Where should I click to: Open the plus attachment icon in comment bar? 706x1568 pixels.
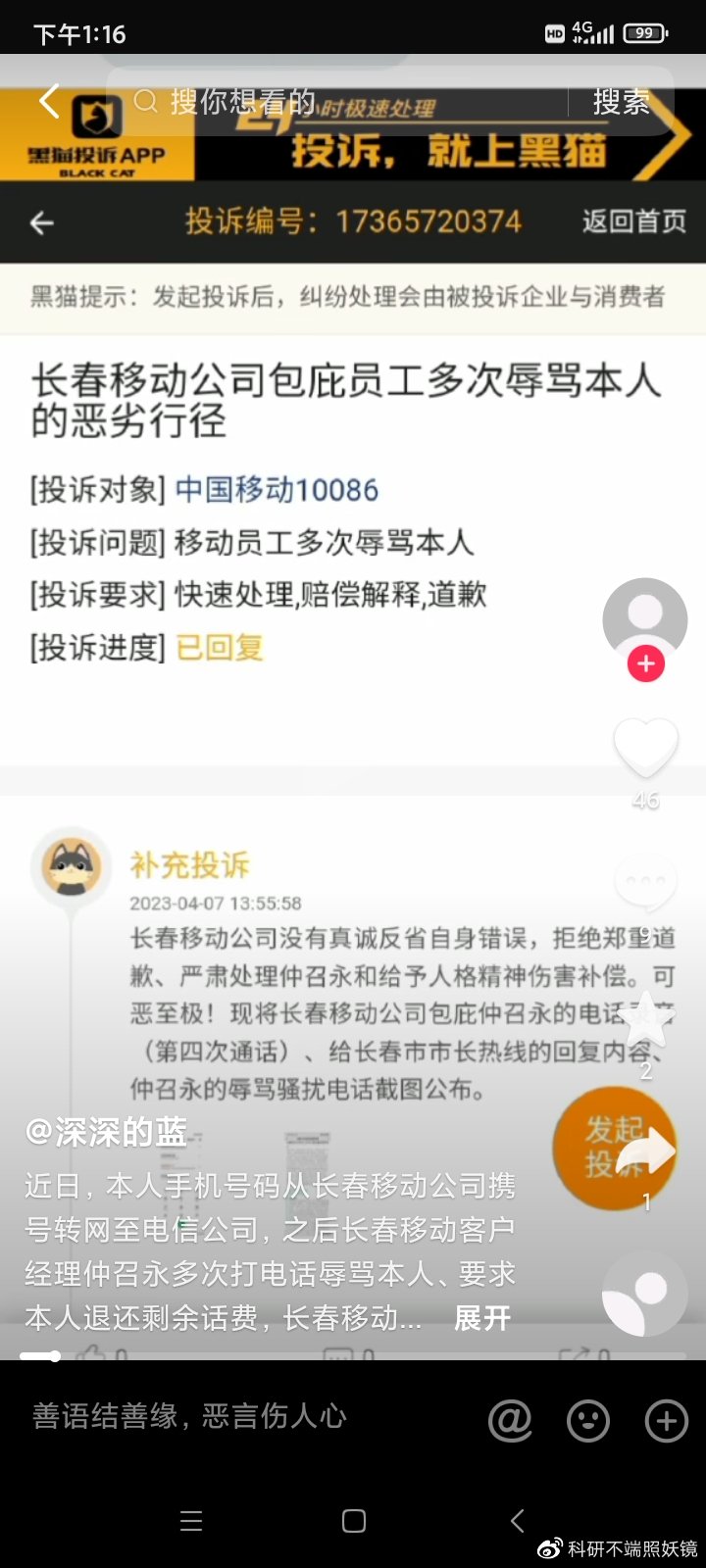pos(666,1420)
